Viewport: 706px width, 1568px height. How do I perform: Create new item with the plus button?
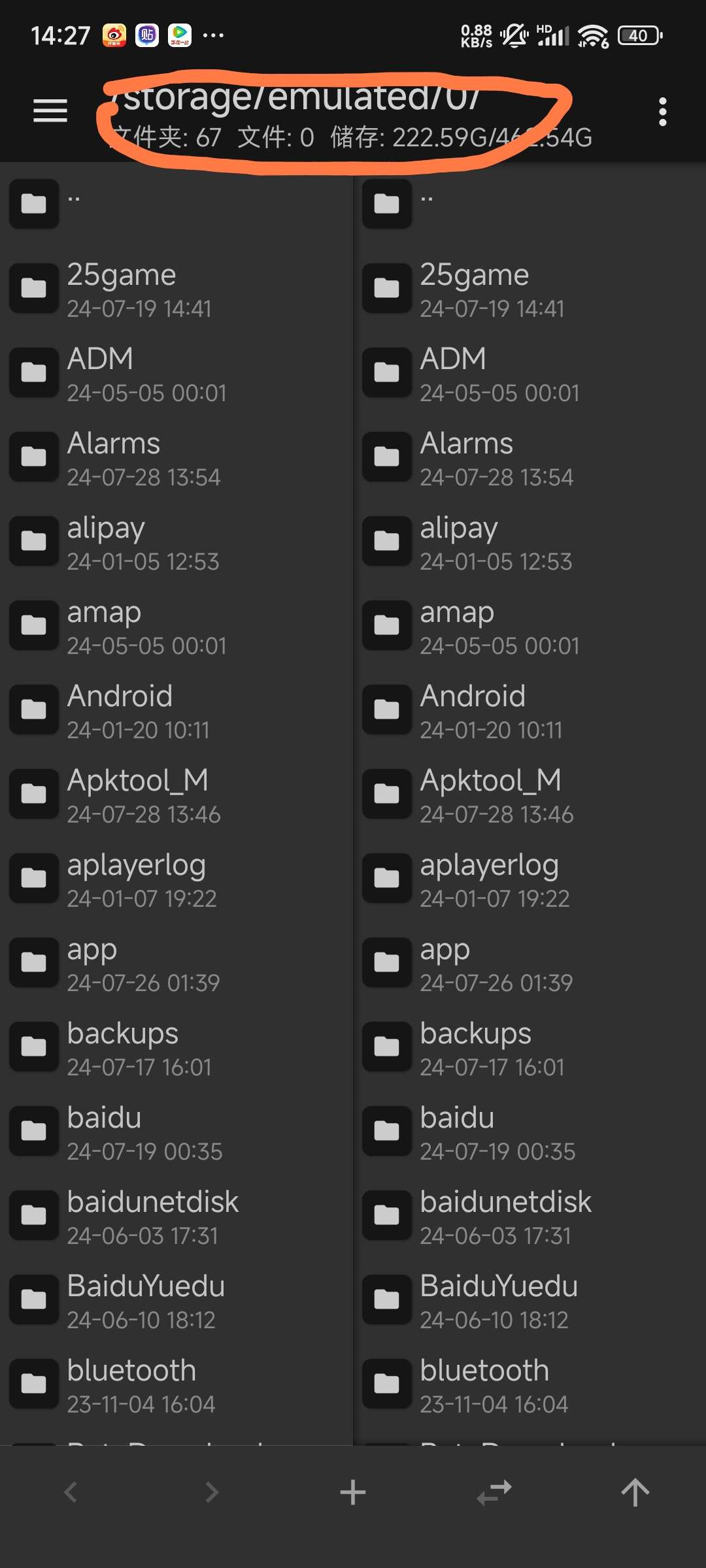pos(352,1492)
